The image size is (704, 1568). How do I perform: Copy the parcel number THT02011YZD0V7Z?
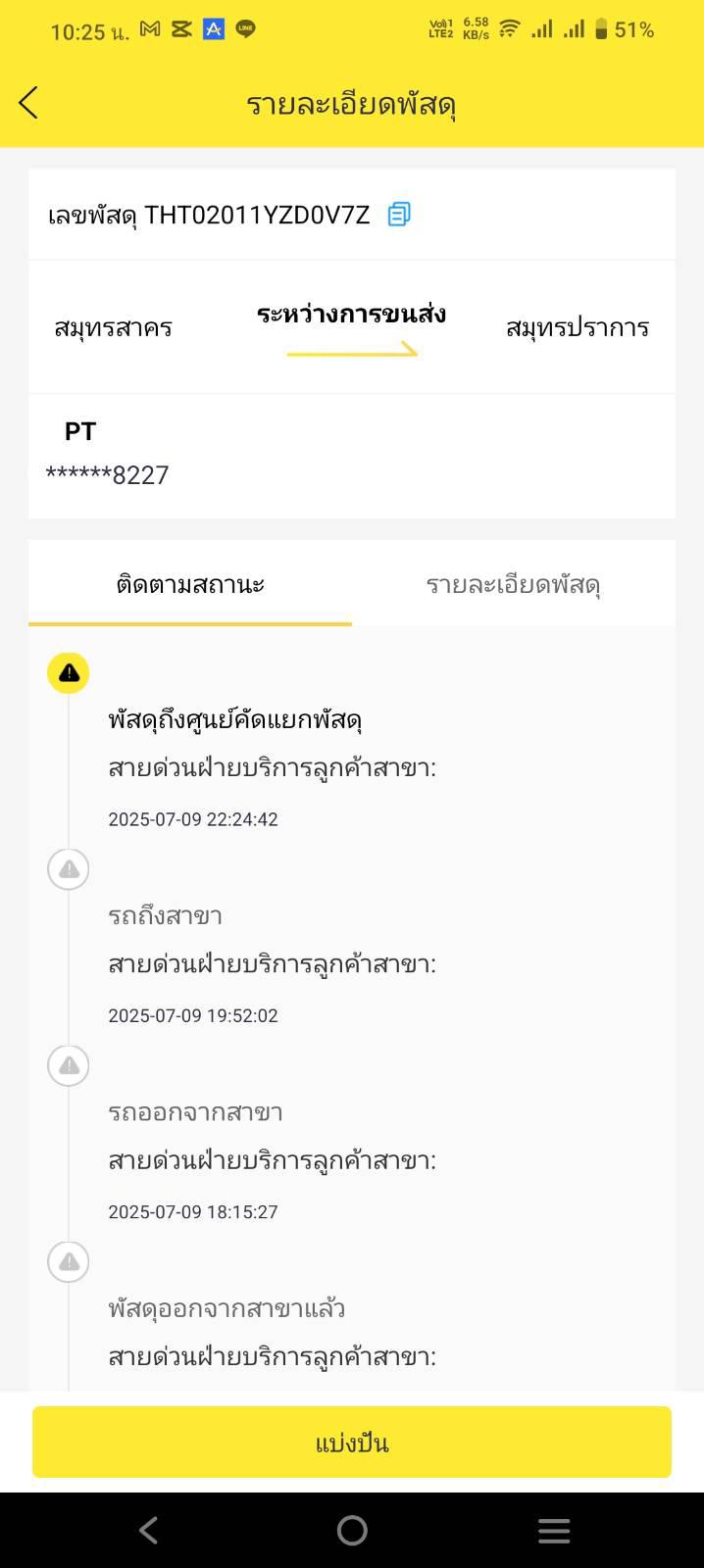tap(399, 214)
